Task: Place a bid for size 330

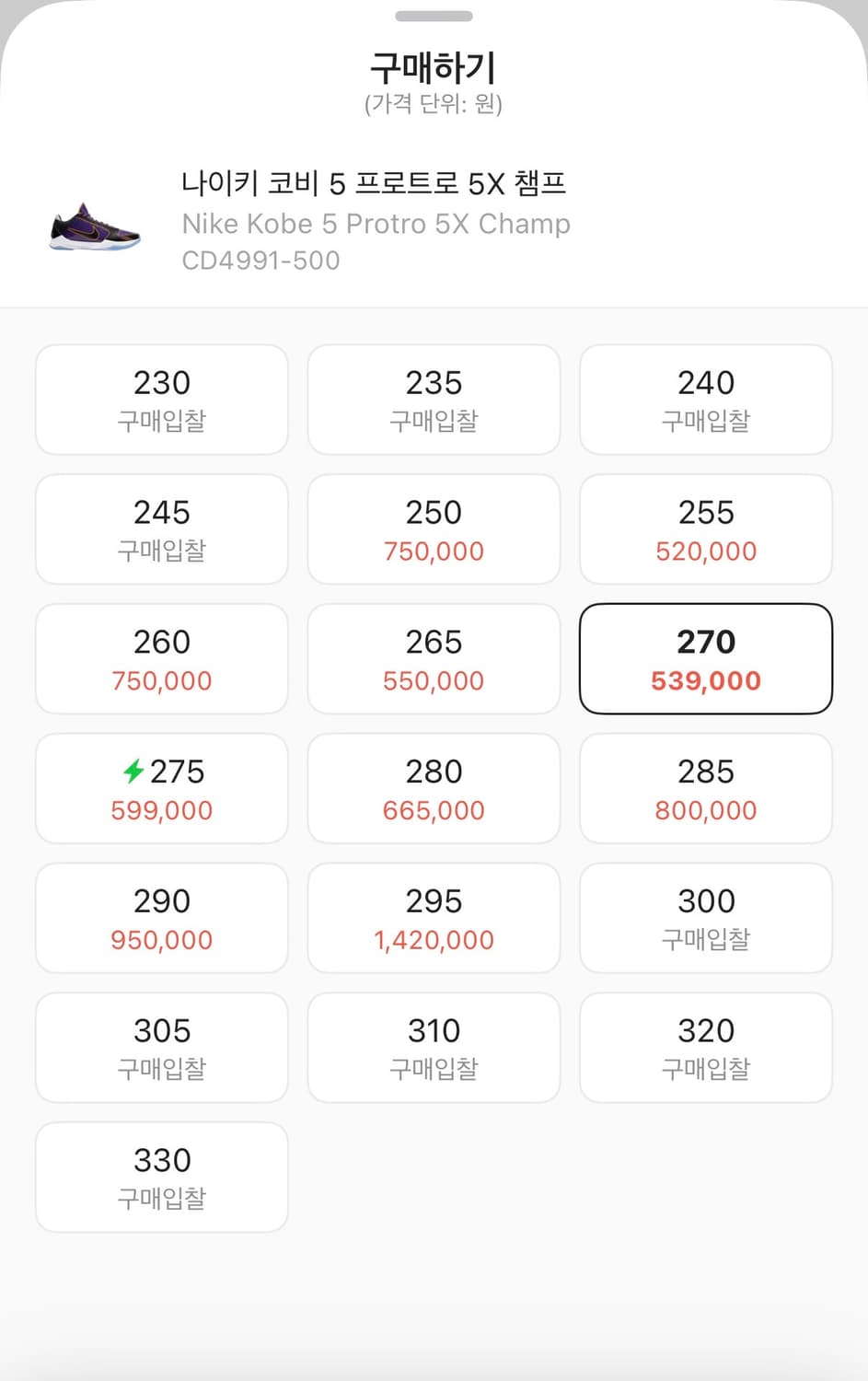Action: point(161,1177)
